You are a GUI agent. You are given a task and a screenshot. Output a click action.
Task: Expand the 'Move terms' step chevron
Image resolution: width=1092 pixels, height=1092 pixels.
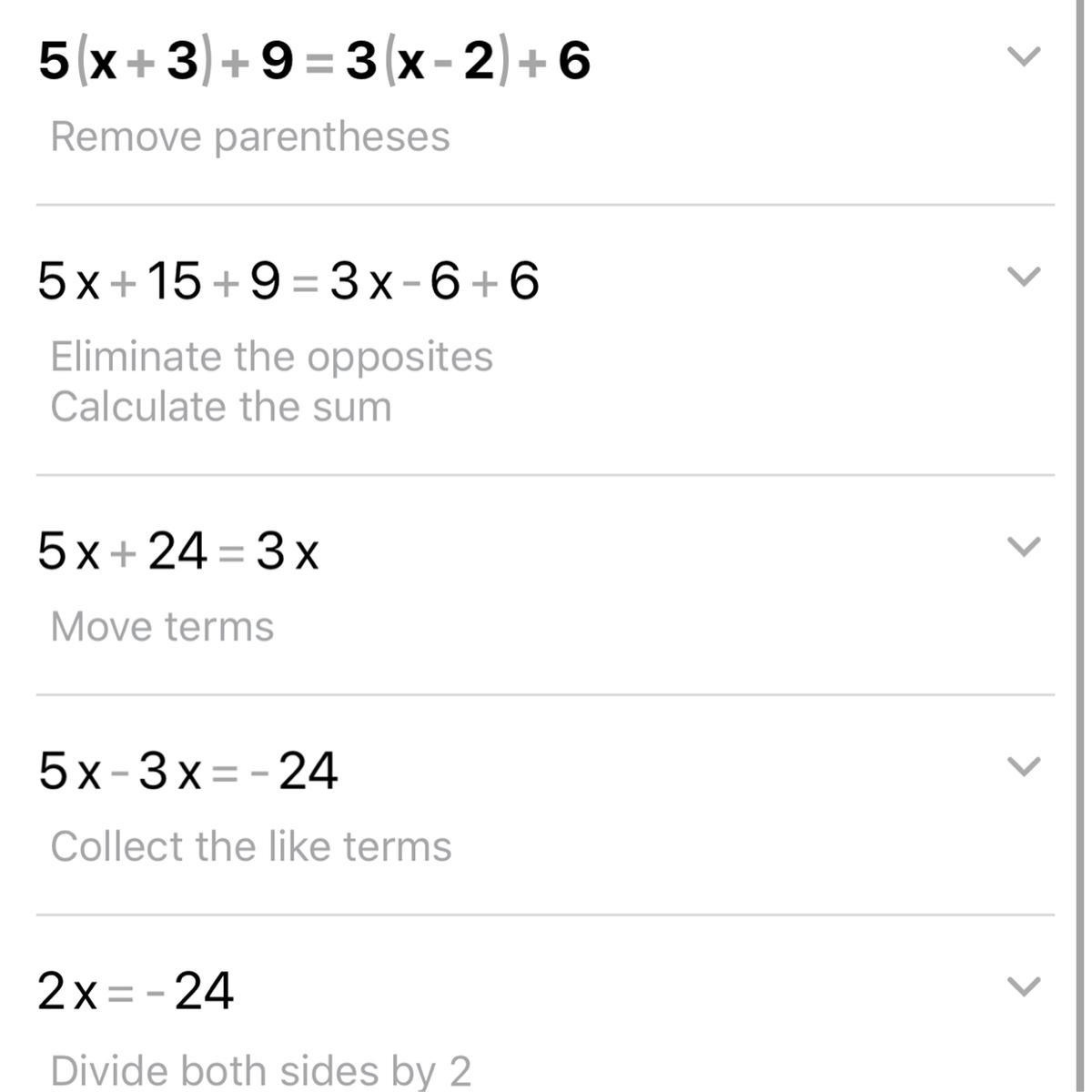tap(1025, 547)
